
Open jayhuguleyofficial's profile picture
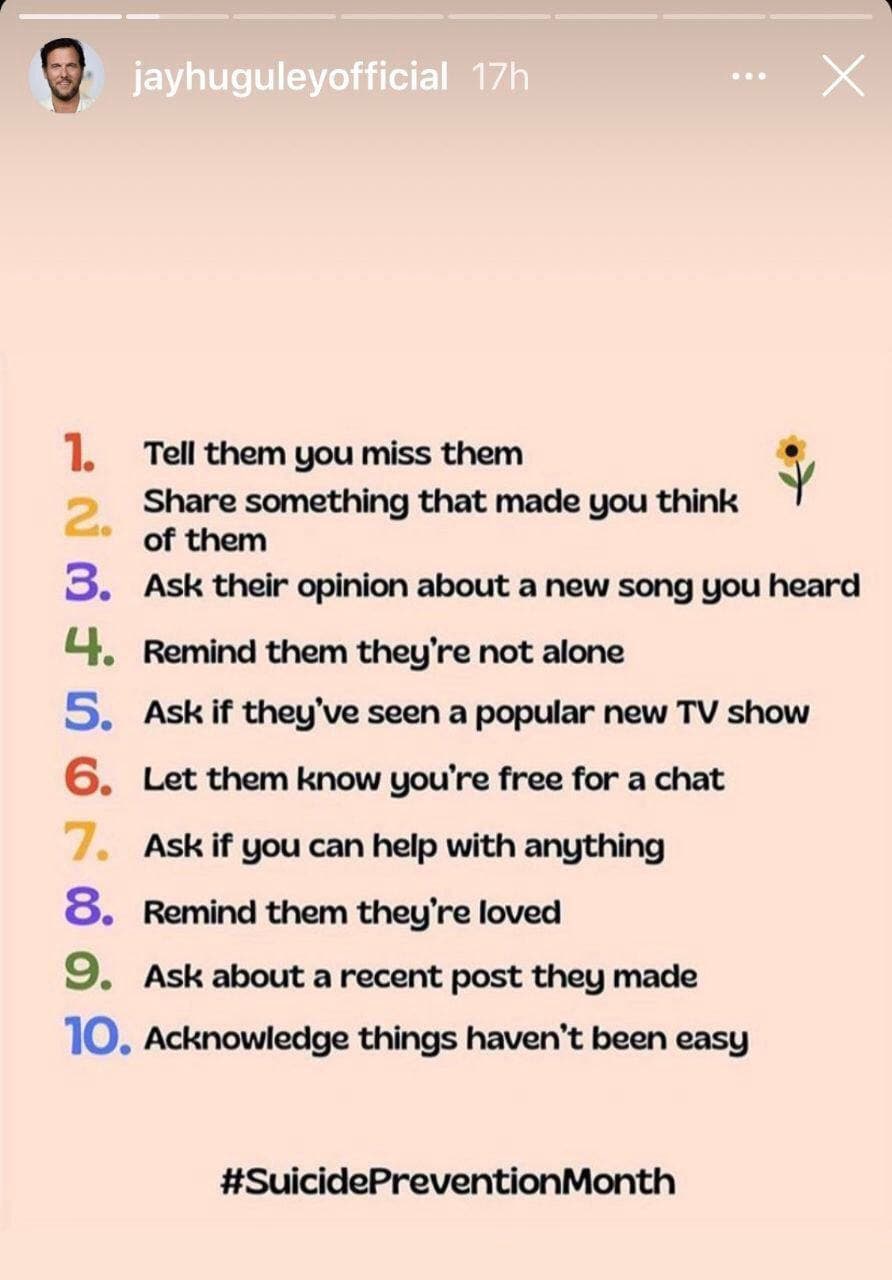coord(66,76)
